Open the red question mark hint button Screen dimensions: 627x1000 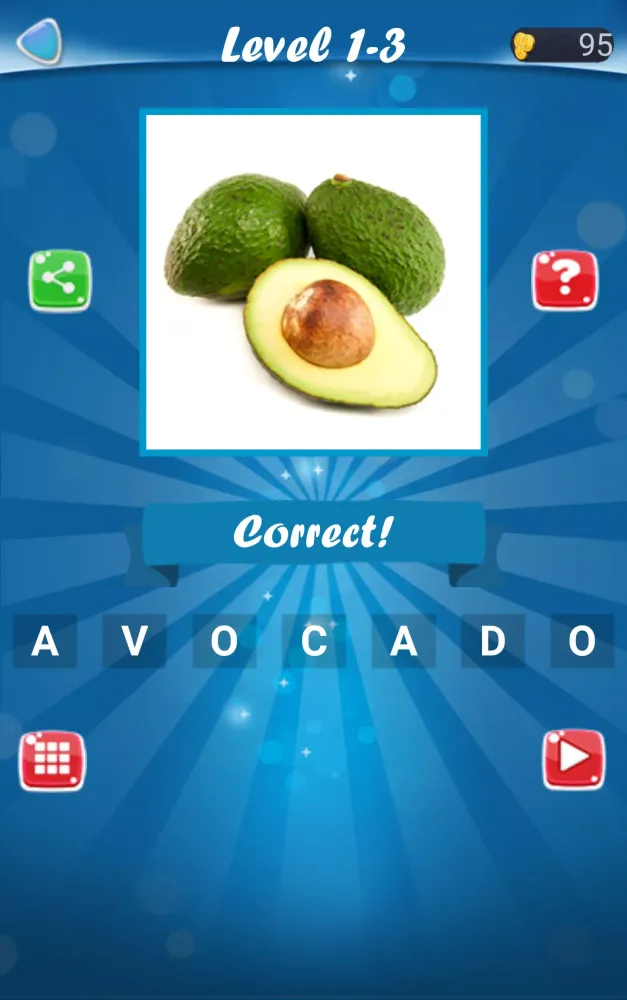click(565, 279)
